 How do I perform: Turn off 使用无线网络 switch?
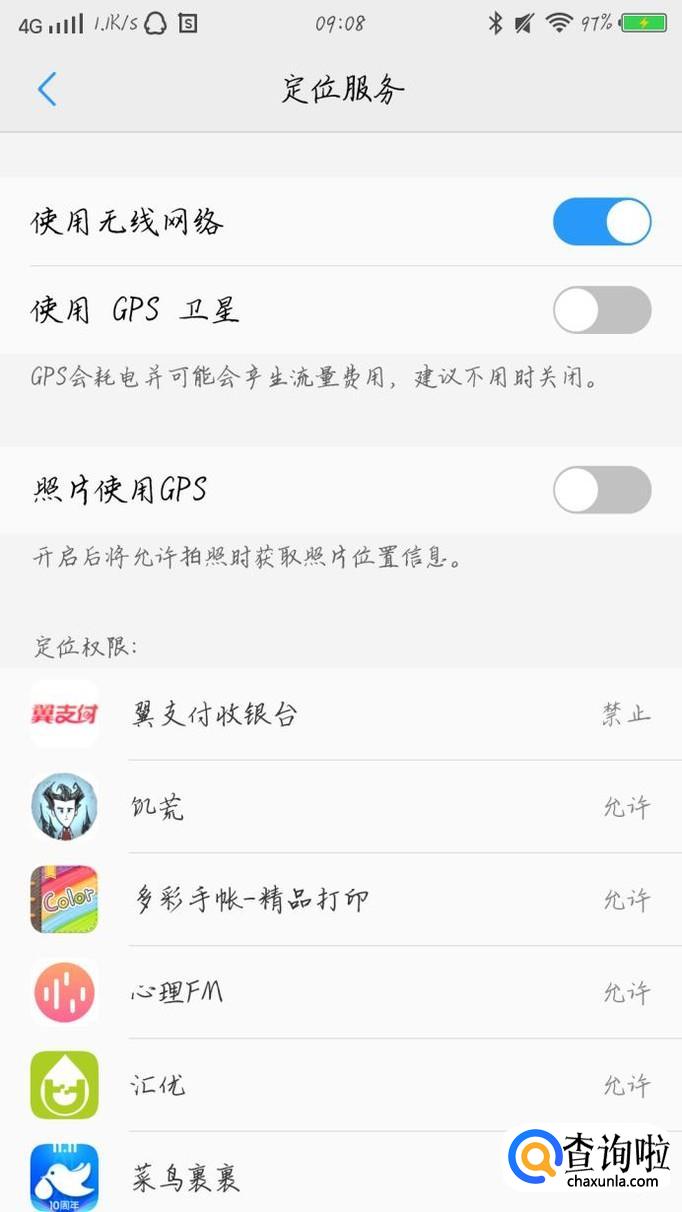[601, 222]
